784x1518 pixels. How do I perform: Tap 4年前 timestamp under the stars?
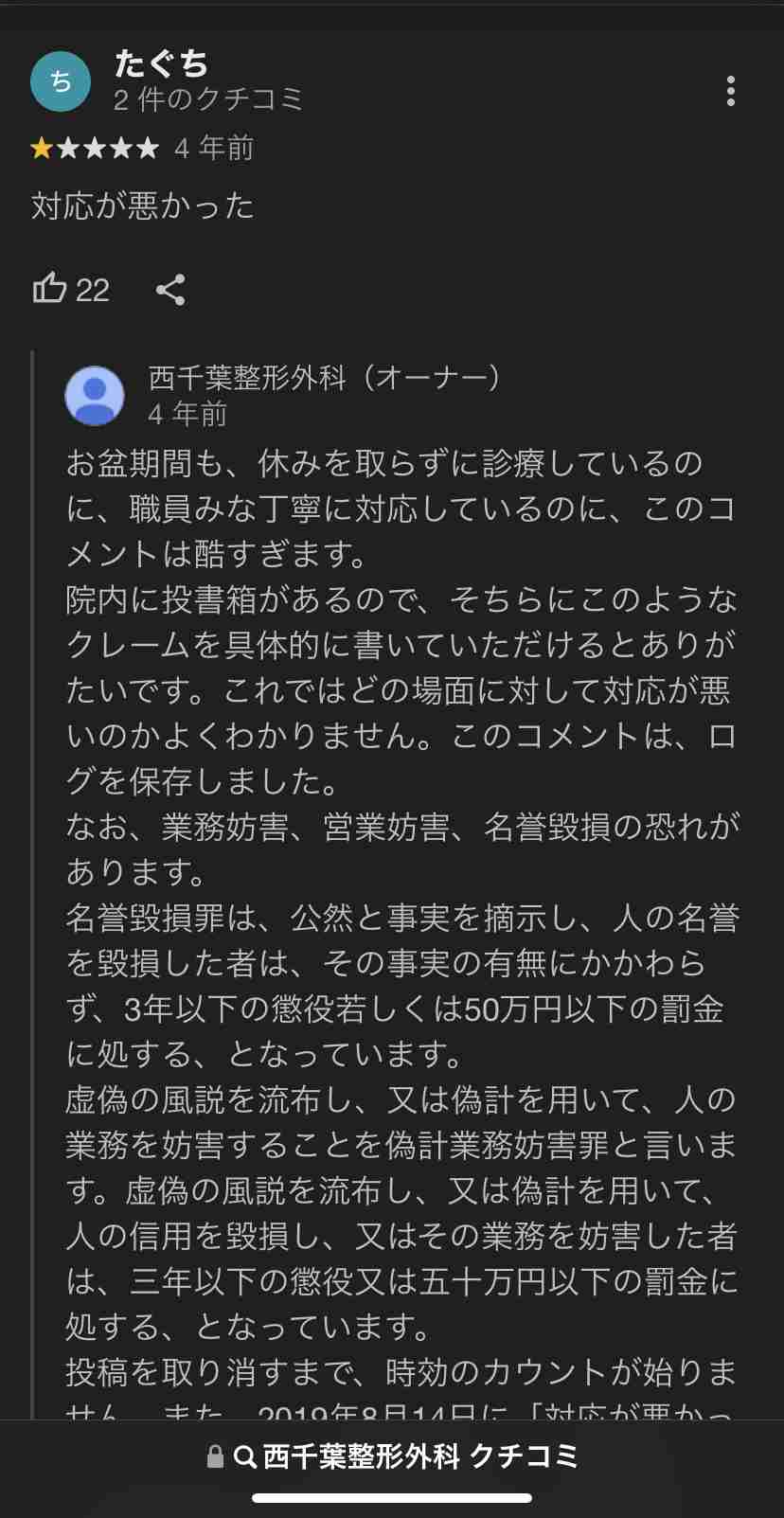(x=213, y=148)
